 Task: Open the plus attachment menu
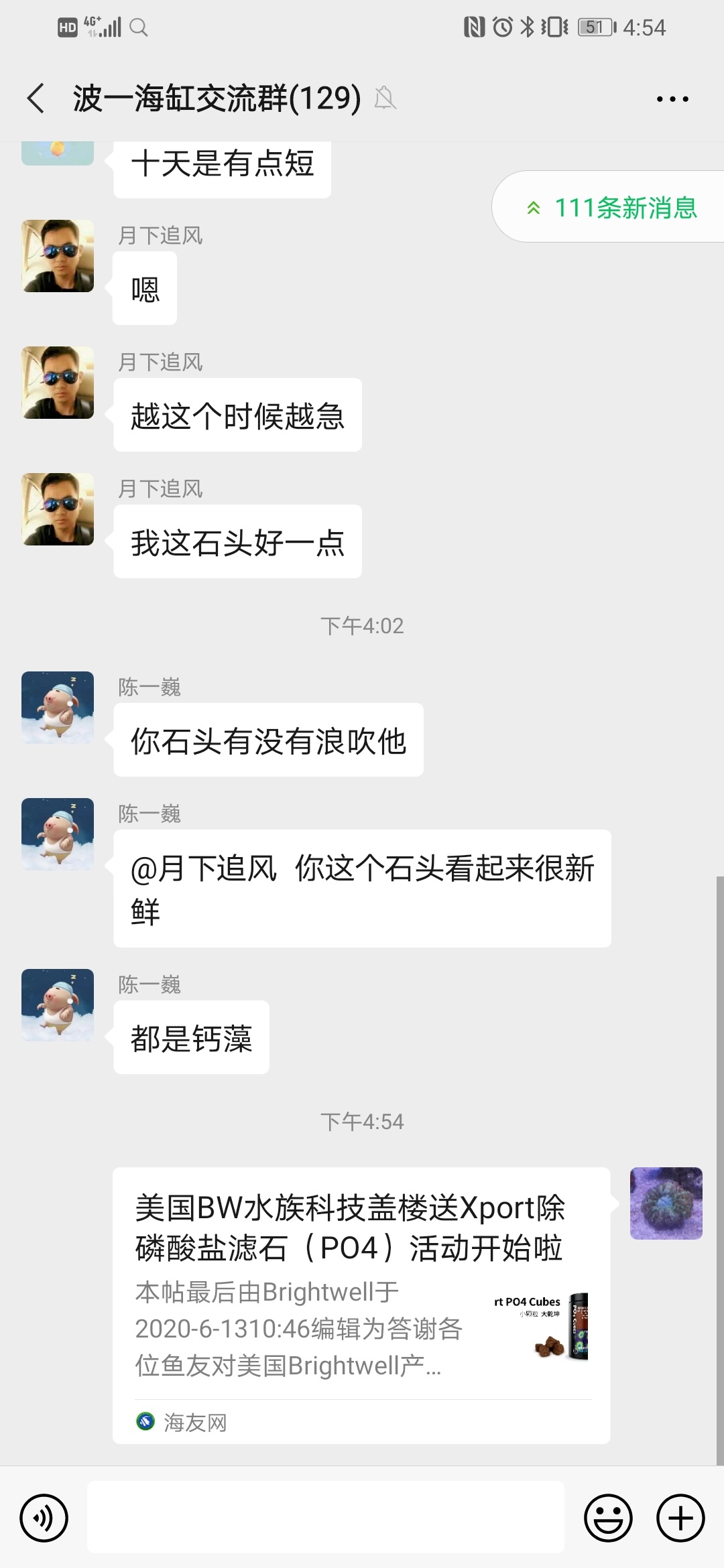pos(680,1517)
